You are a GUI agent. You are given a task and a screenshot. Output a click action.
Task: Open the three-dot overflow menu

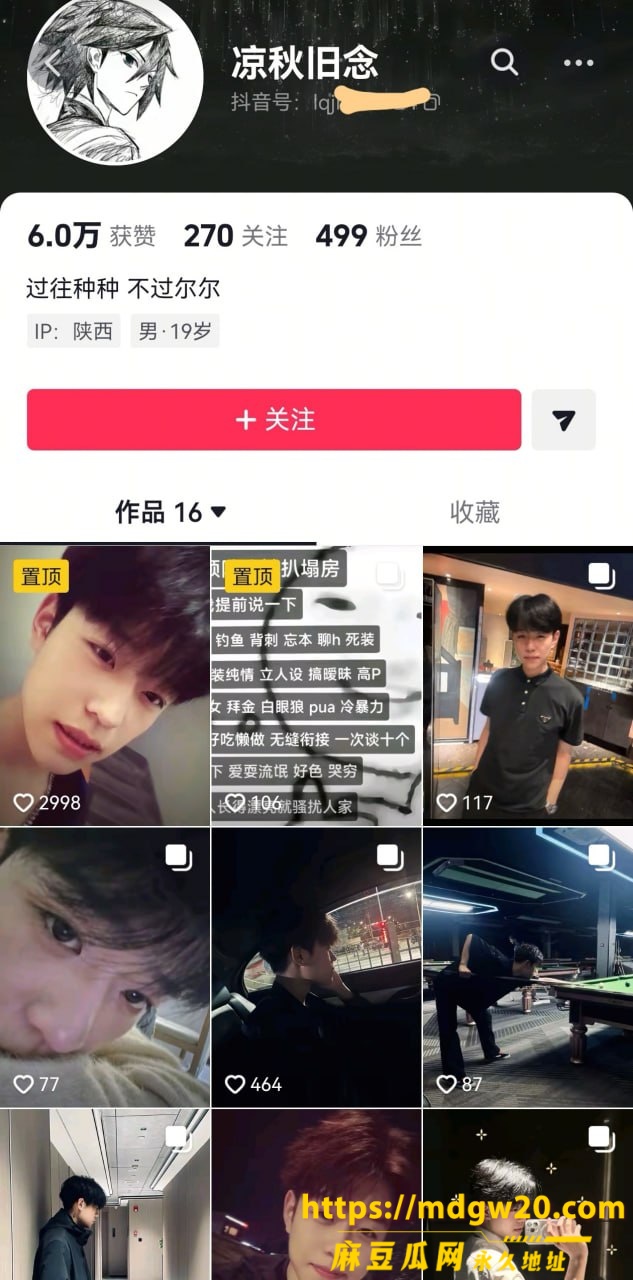tap(579, 63)
